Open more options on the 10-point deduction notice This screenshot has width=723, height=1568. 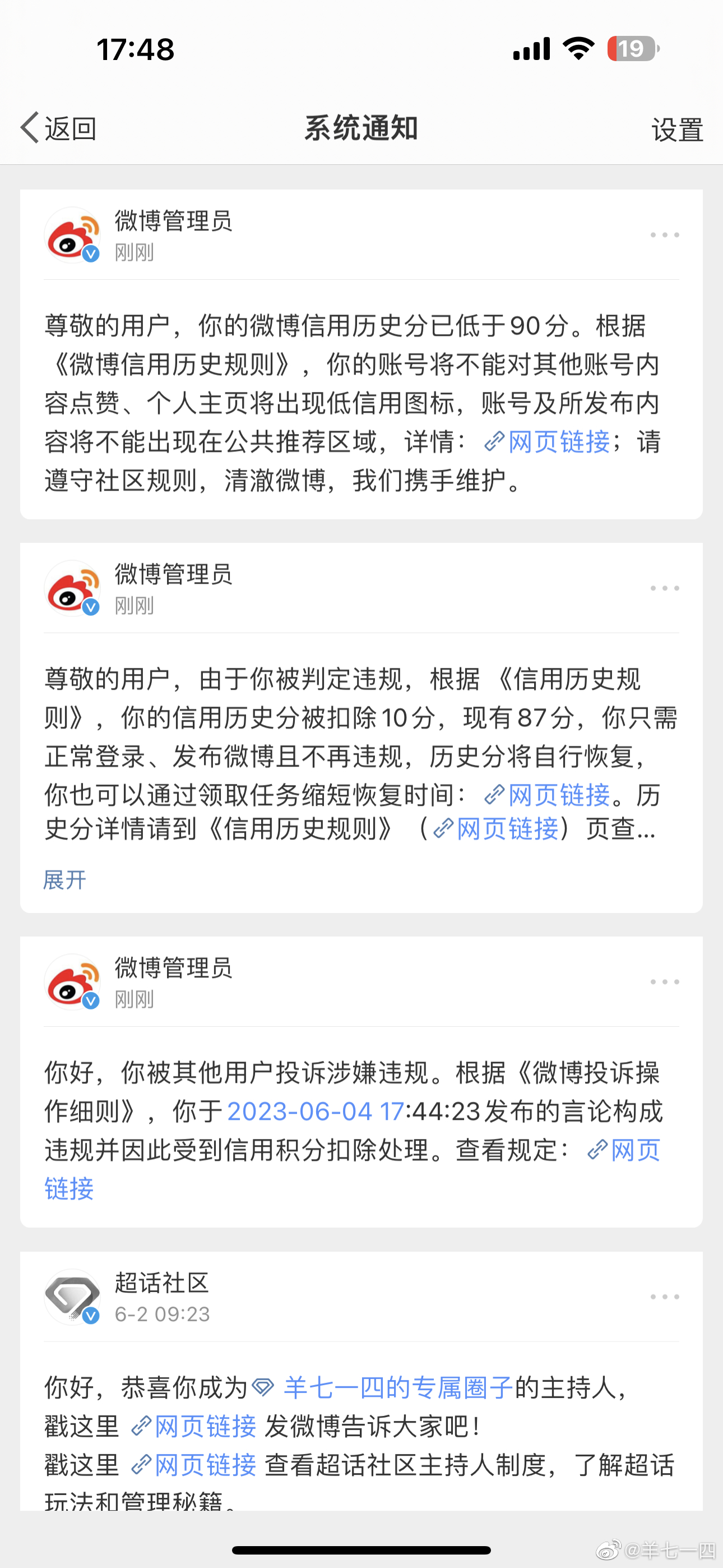[665, 588]
